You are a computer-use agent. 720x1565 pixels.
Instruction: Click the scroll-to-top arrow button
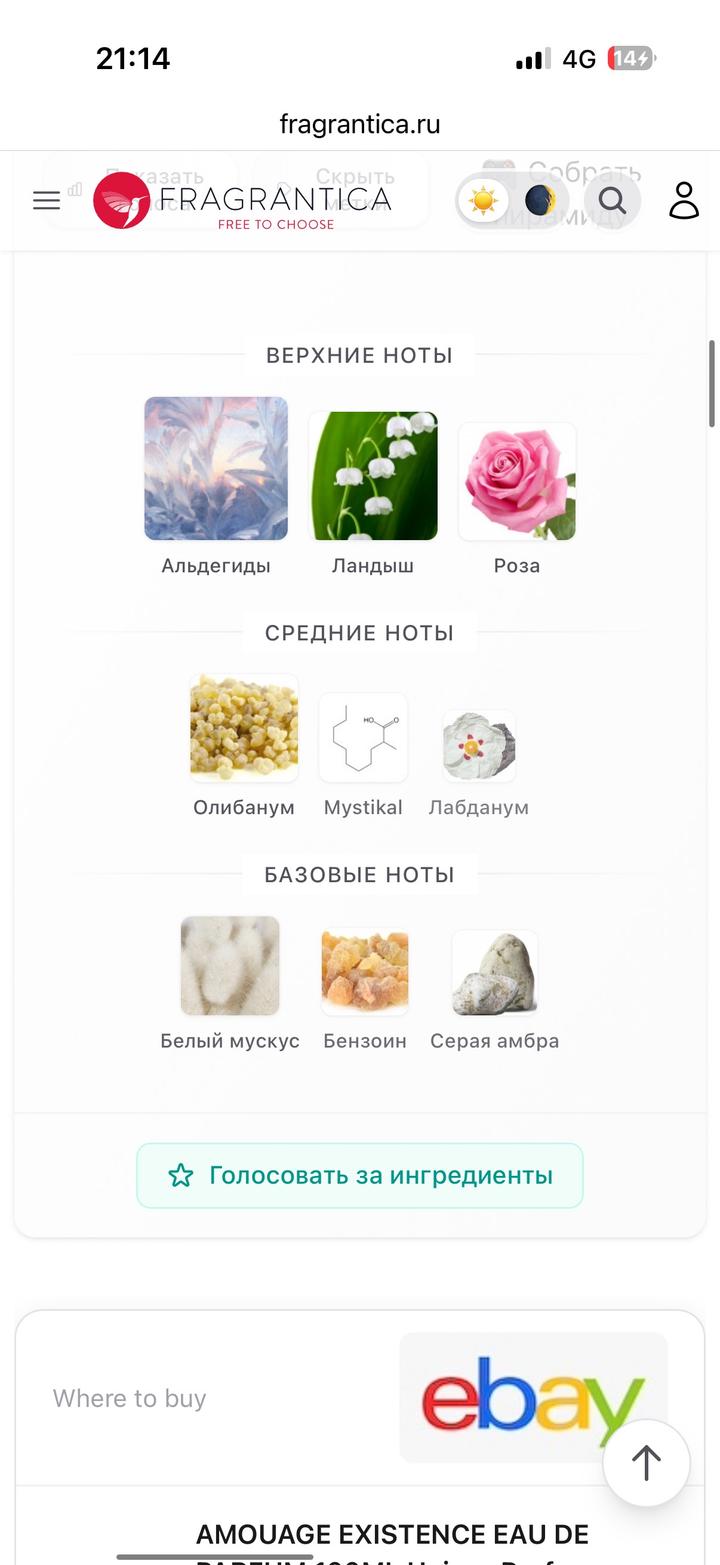646,1463
